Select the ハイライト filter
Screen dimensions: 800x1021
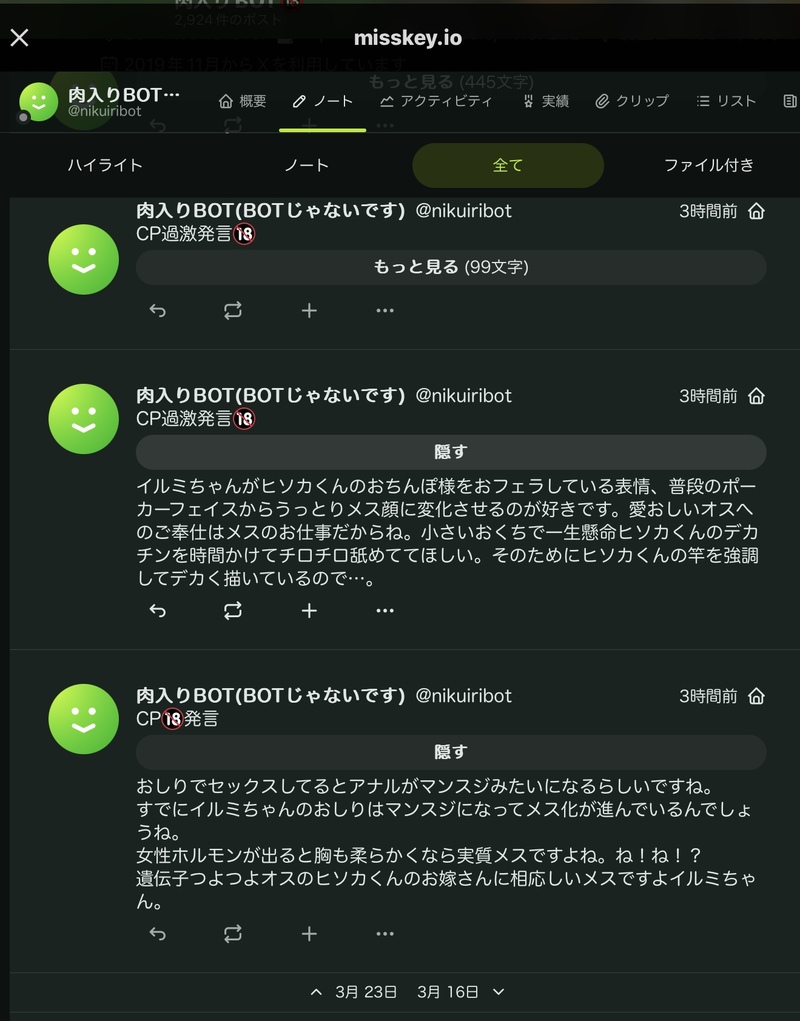pyautogui.click(x=105, y=165)
